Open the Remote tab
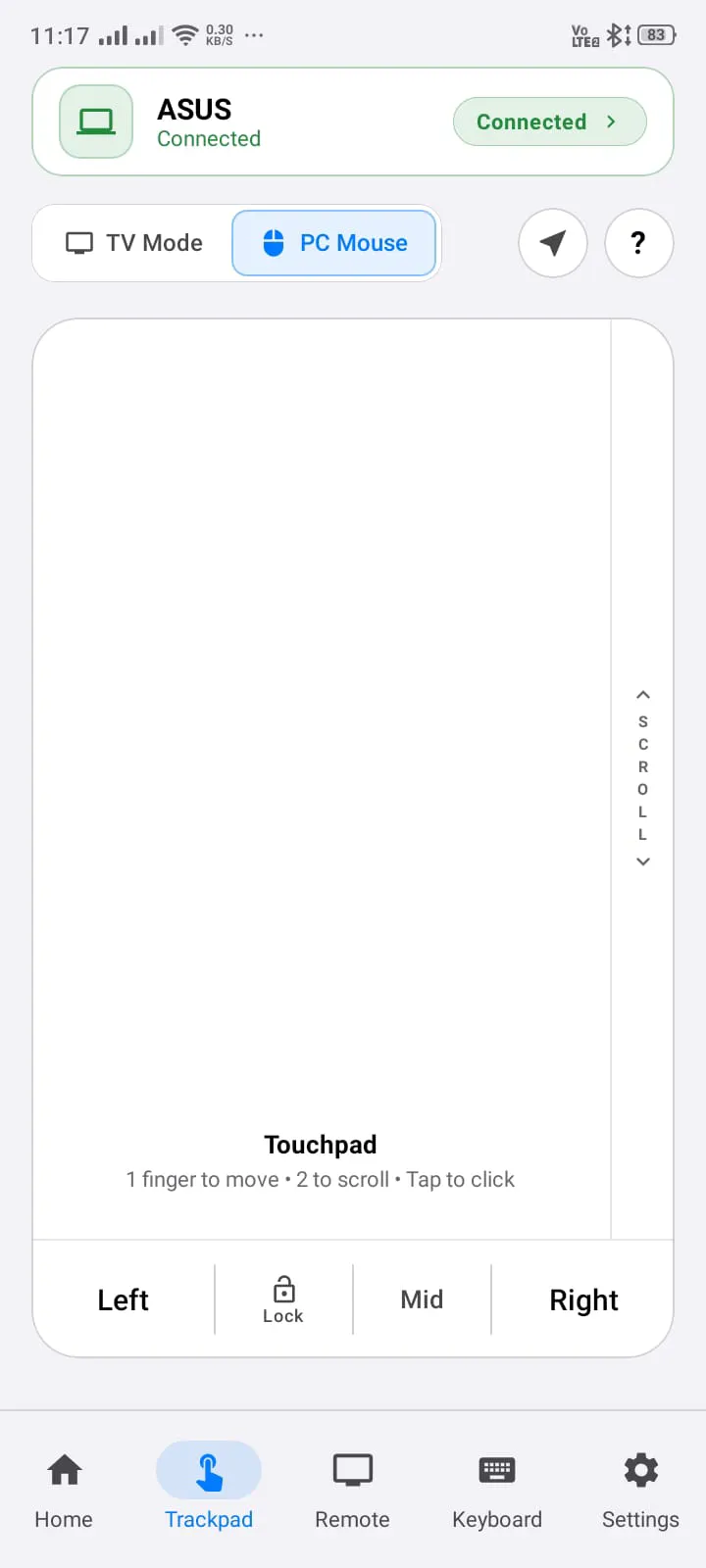The height and width of the screenshot is (1568, 706). pyautogui.click(x=352, y=1491)
